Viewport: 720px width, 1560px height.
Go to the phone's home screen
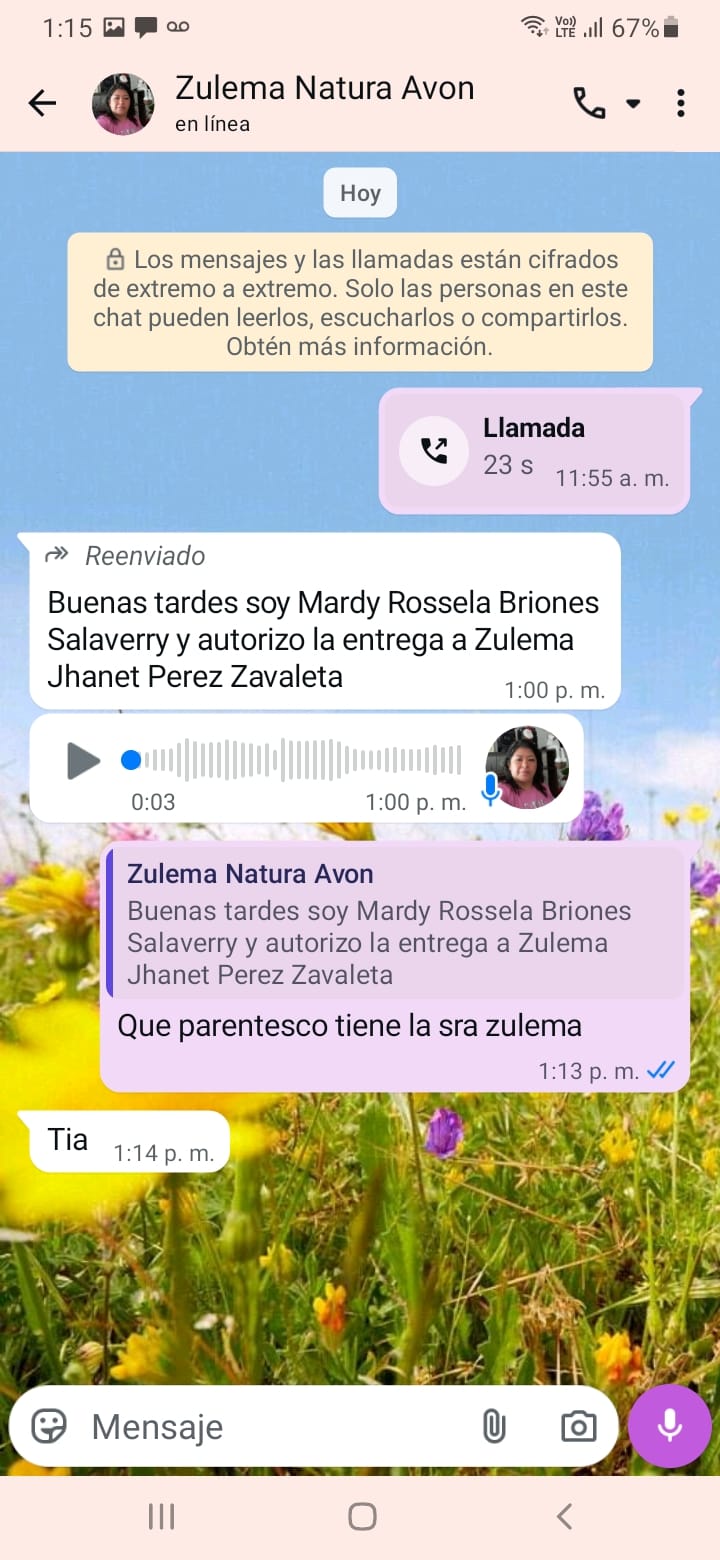(362, 1517)
